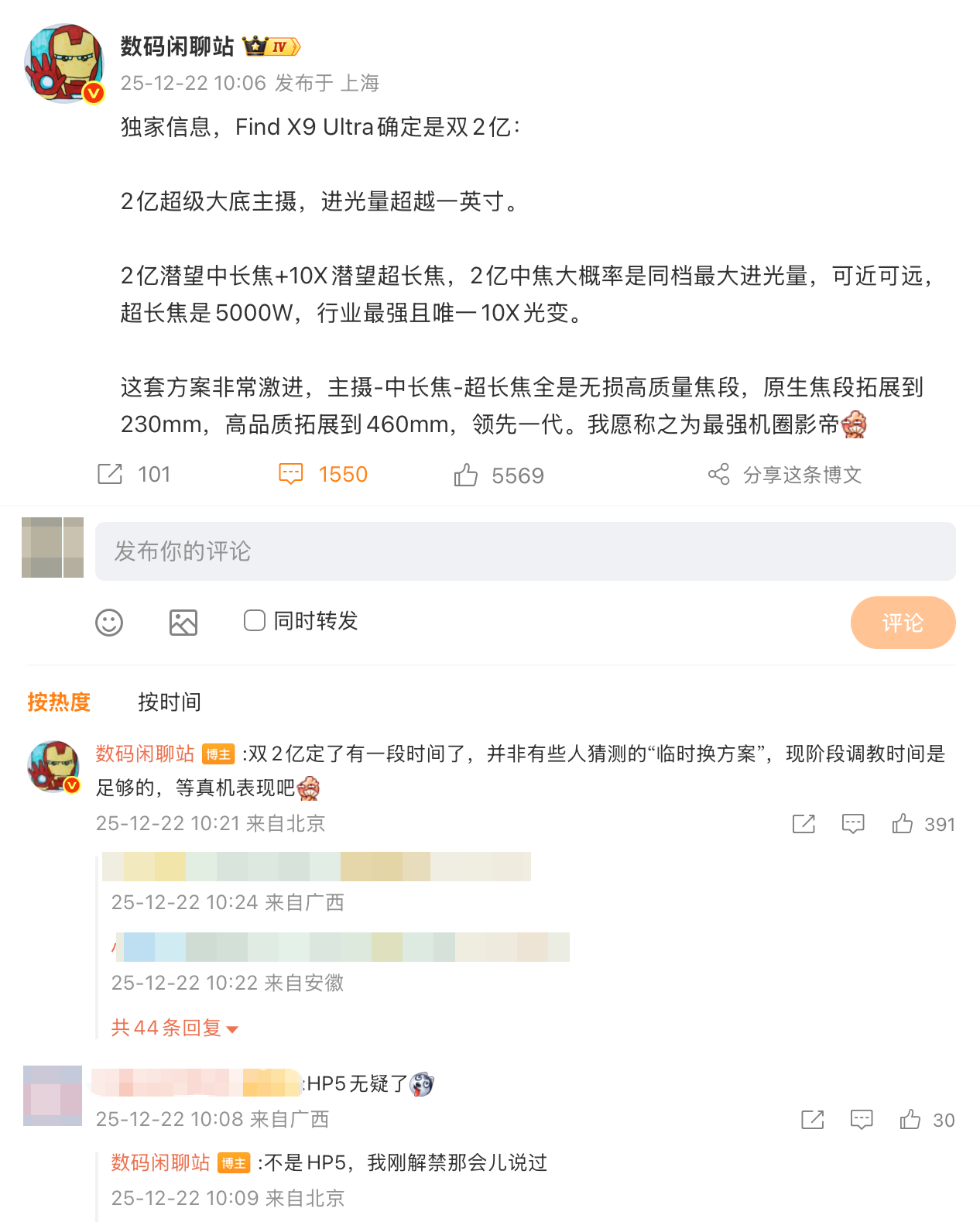The image size is (980, 1222).
Task: Sort comments by 按时间
Action: pos(170,702)
